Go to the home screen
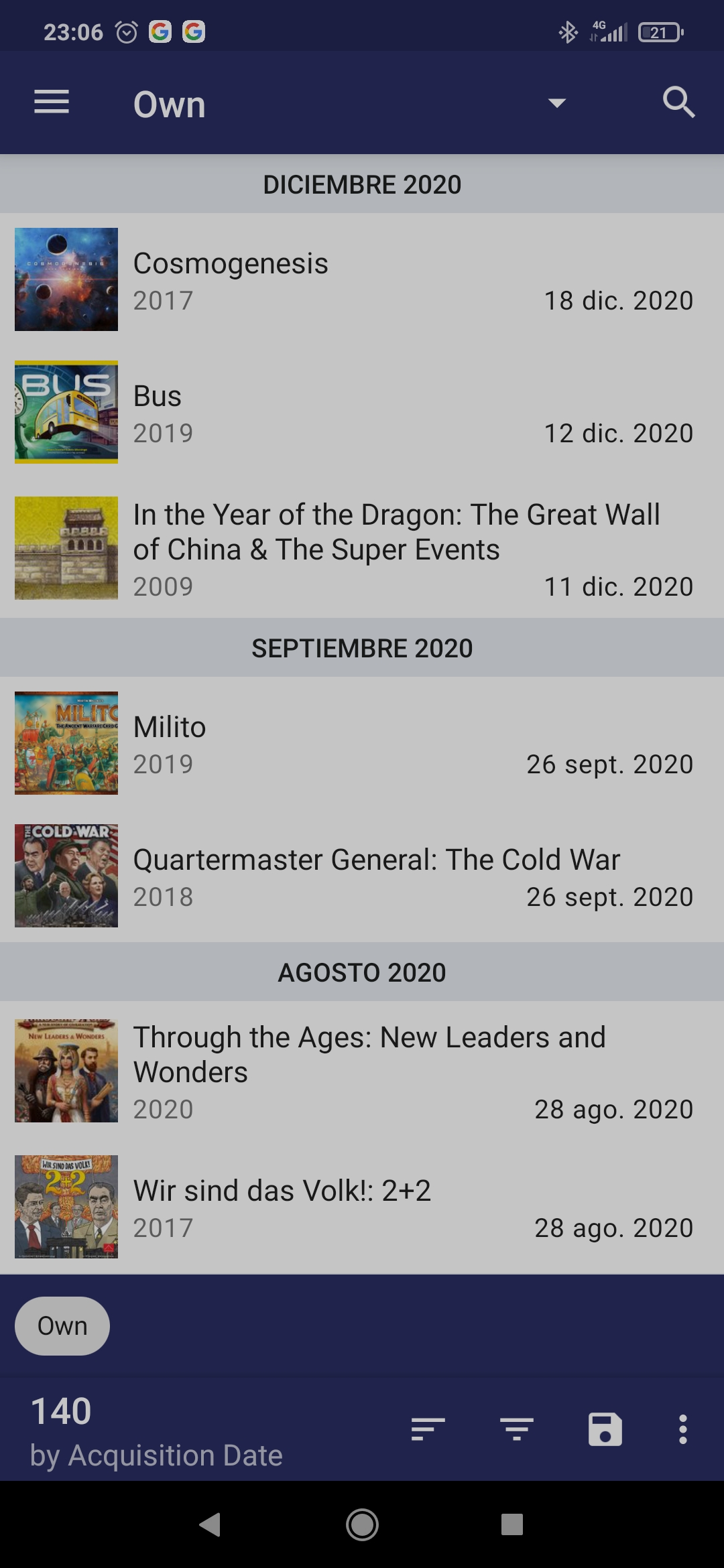This screenshot has height=1568, width=724. [362, 1524]
